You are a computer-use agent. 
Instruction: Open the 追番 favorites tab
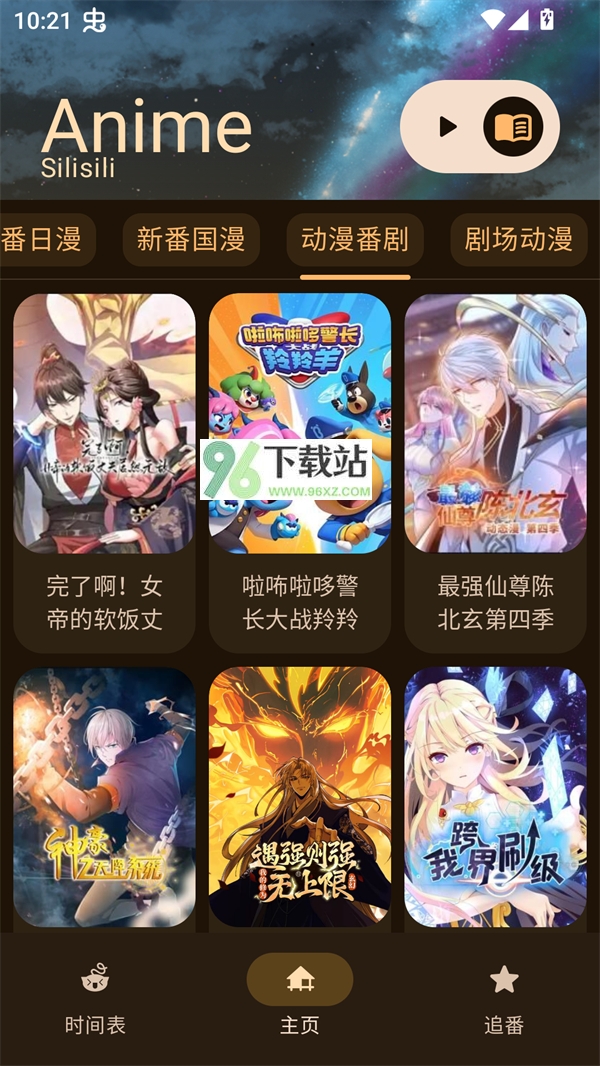click(504, 998)
